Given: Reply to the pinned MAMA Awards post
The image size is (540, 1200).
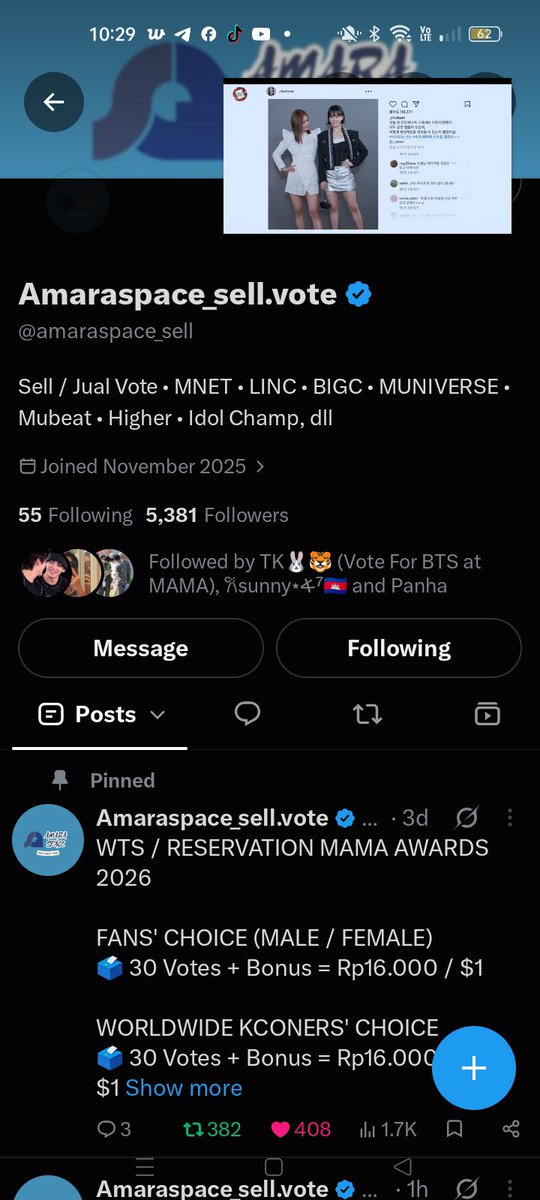Looking at the screenshot, I should [x=114, y=1129].
